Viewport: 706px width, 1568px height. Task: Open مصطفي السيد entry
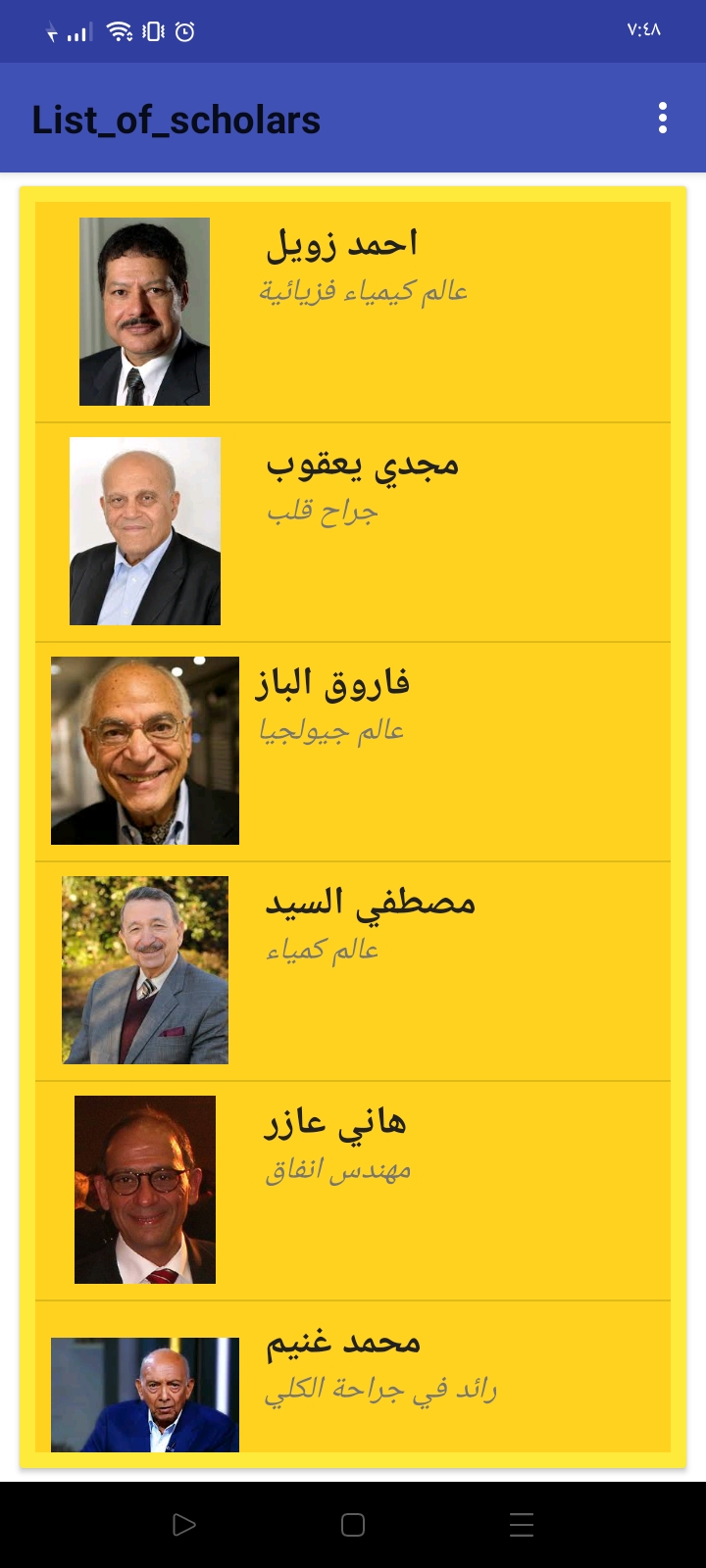pyautogui.click(x=353, y=971)
